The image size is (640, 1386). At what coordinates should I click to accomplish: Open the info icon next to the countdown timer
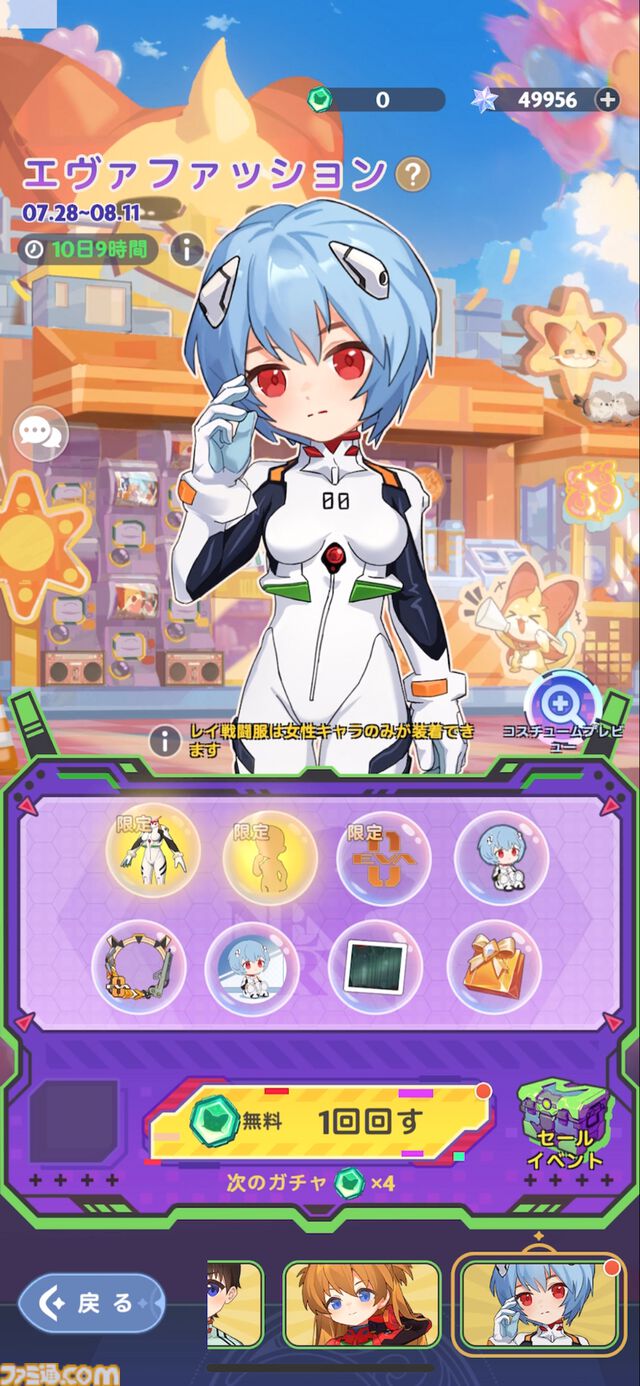tap(186, 248)
